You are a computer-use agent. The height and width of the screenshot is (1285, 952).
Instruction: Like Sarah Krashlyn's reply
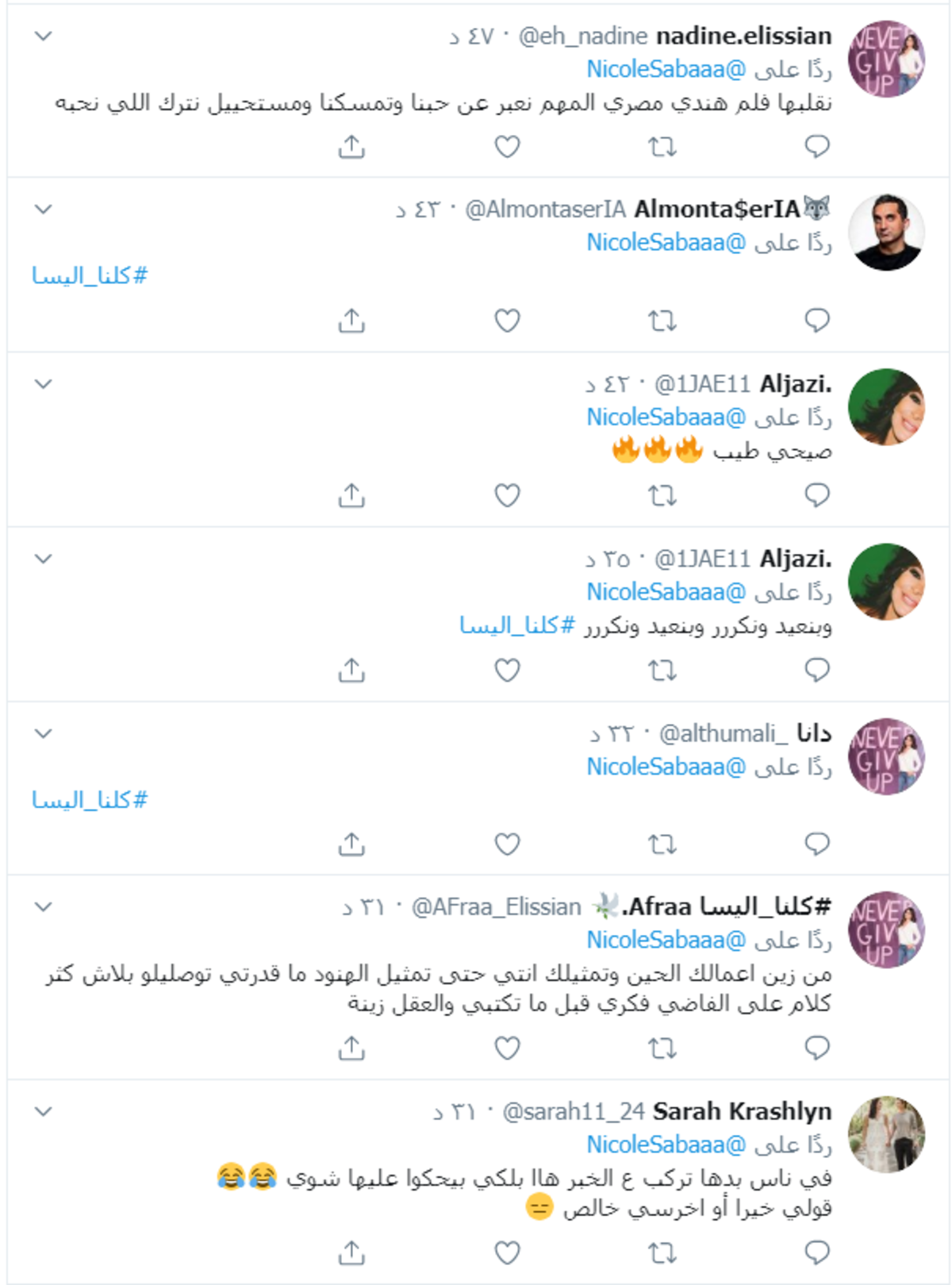point(507,1252)
